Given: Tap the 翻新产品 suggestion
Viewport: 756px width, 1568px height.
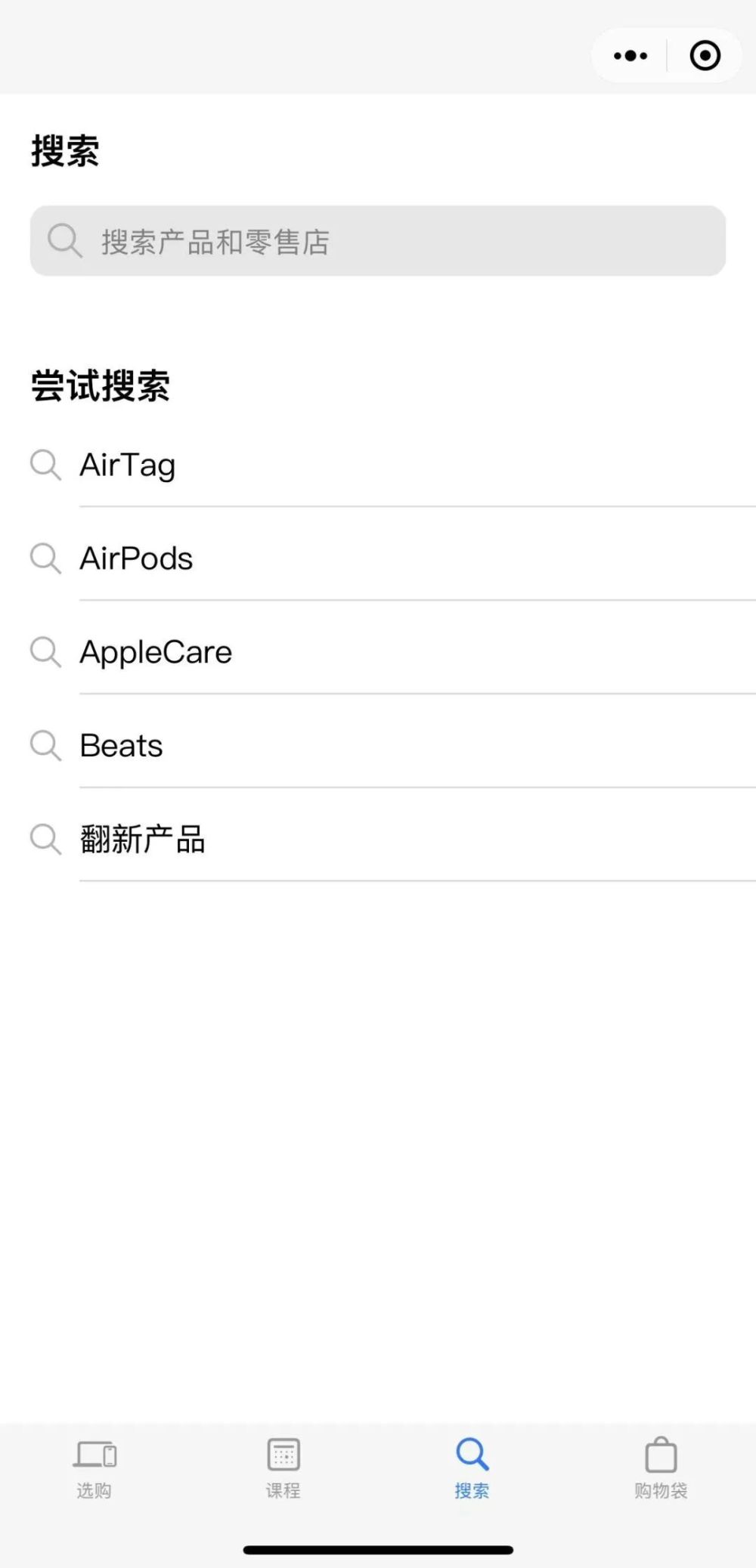Looking at the screenshot, I should pos(378,839).
